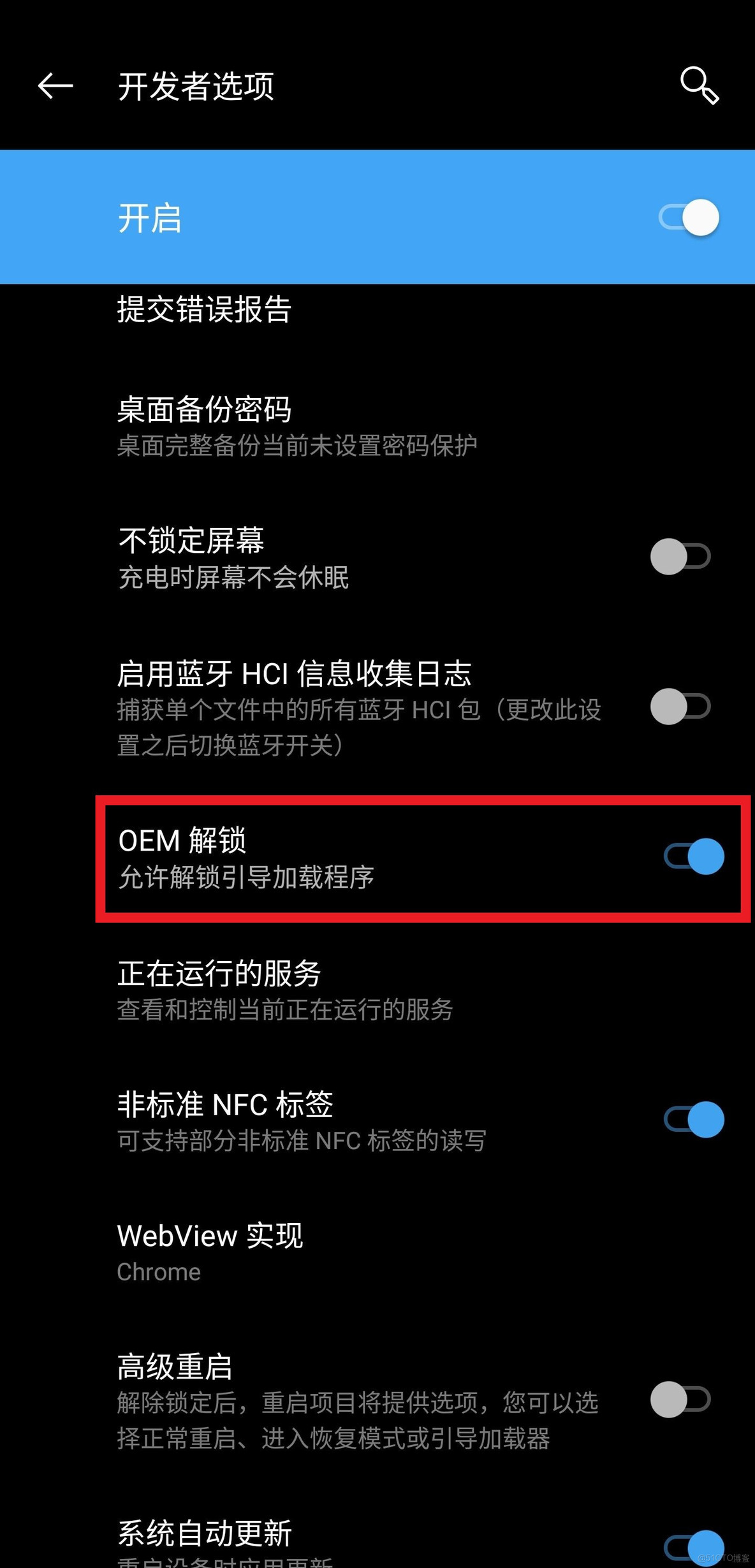The width and height of the screenshot is (755, 1568).
Task: Go back from 开发者选项
Action: click(55, 86)
